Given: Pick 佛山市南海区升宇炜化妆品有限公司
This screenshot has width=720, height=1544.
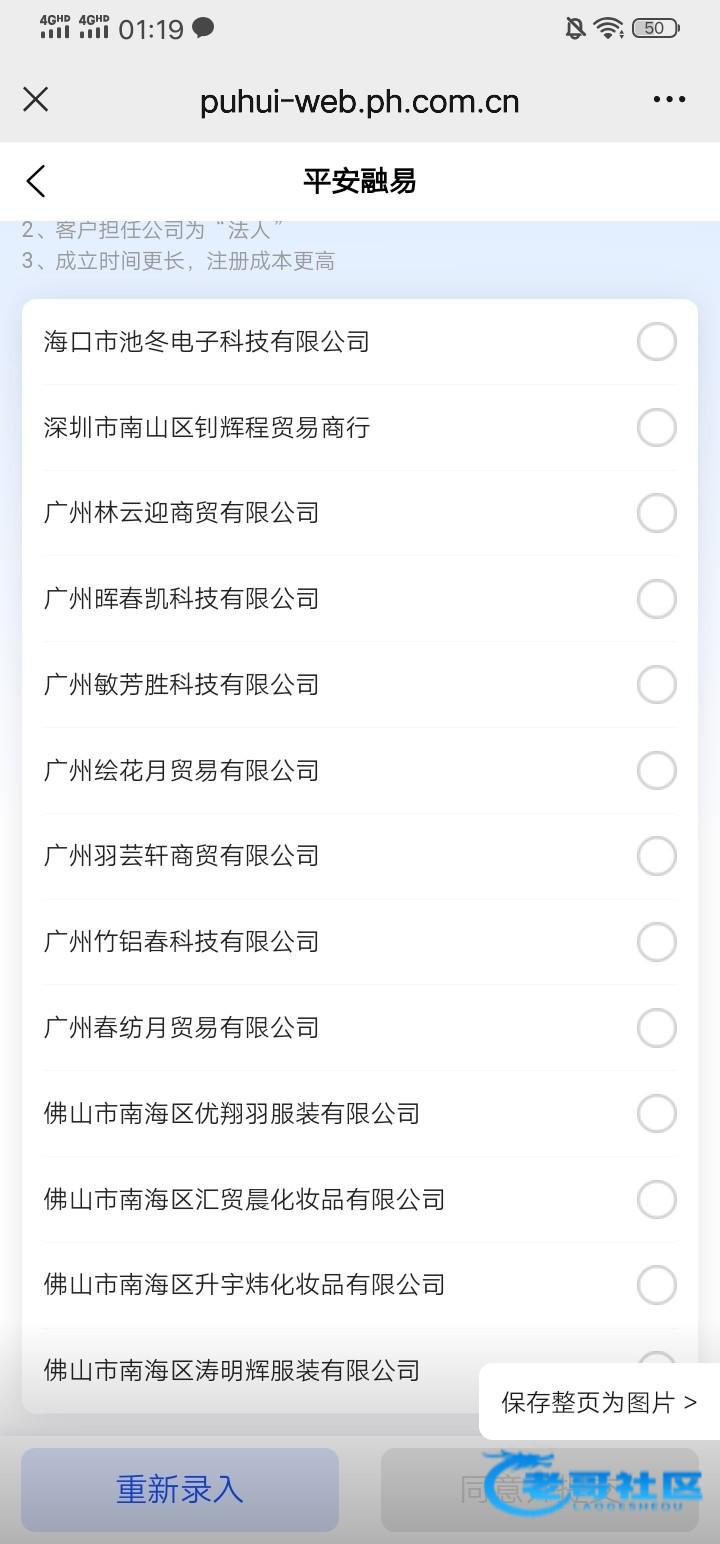Looking at the screenshot, I should point(656,1285).
